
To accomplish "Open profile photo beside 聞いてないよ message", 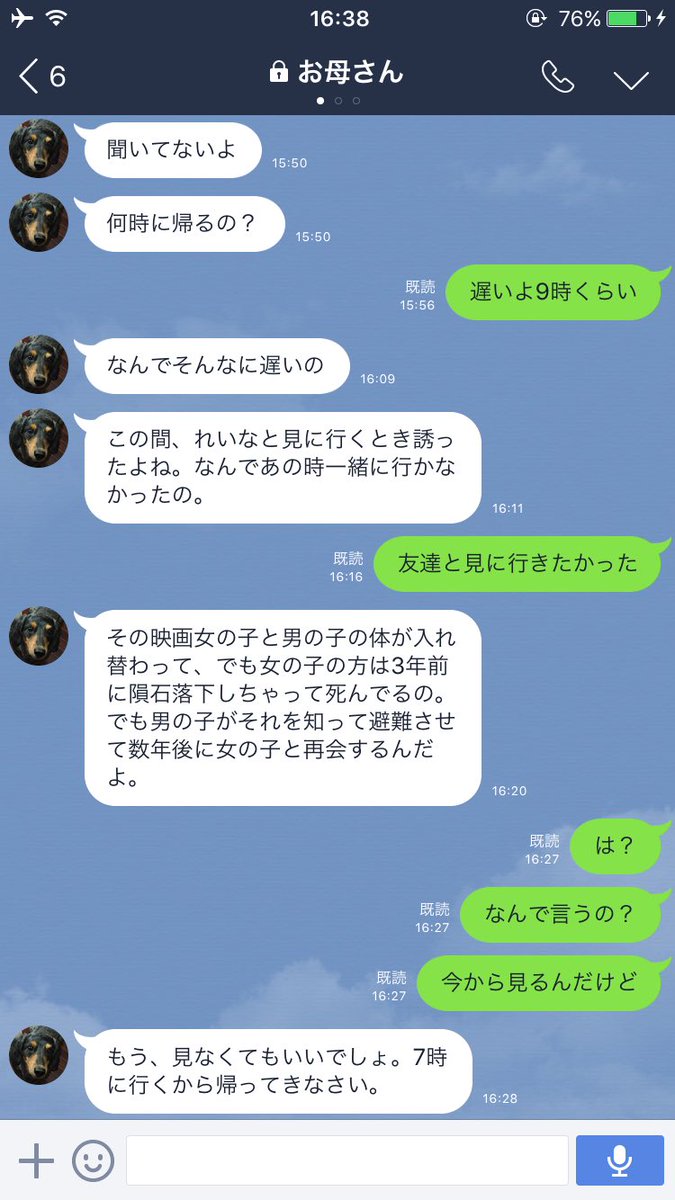I will [x=38, y=148].
